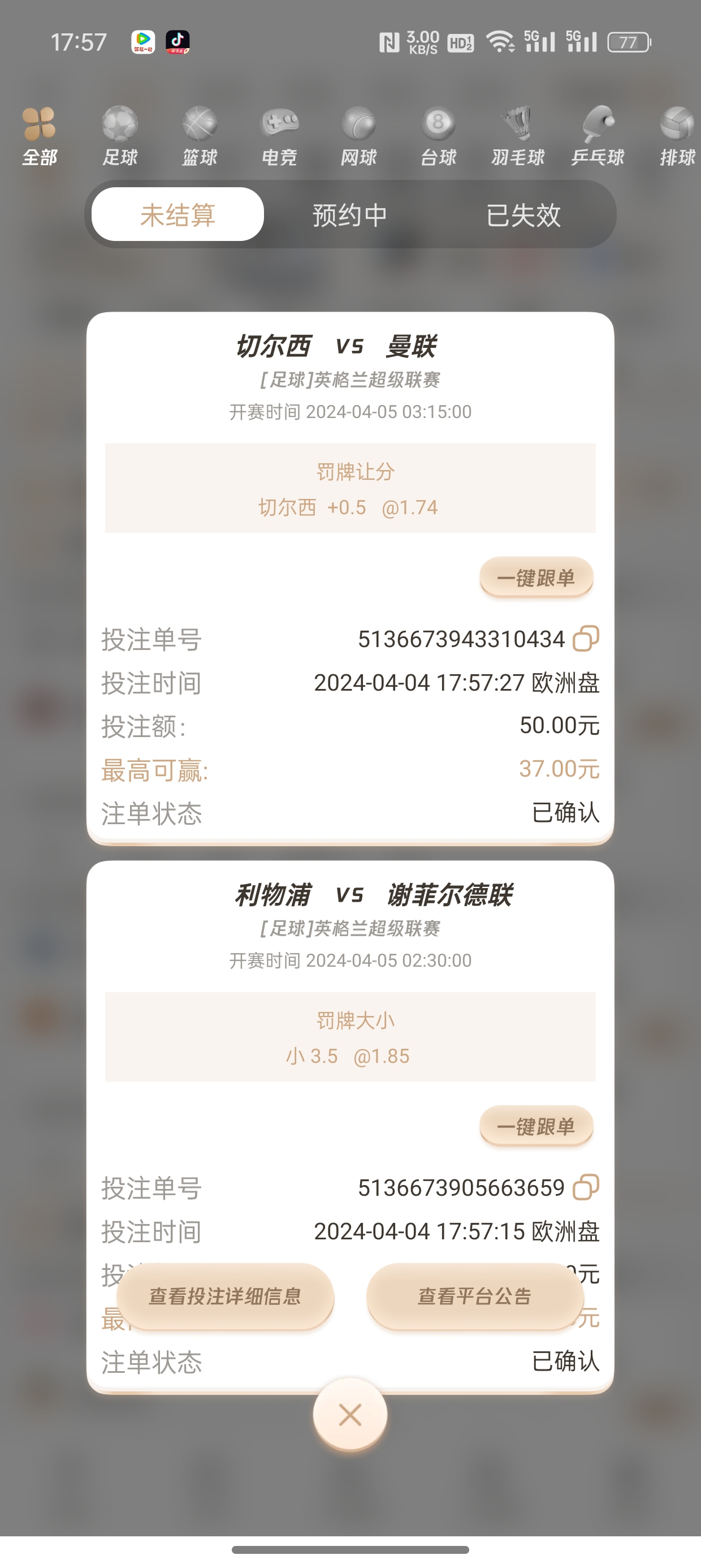Switch to the 篮球 category

click(x=200, y=136)
